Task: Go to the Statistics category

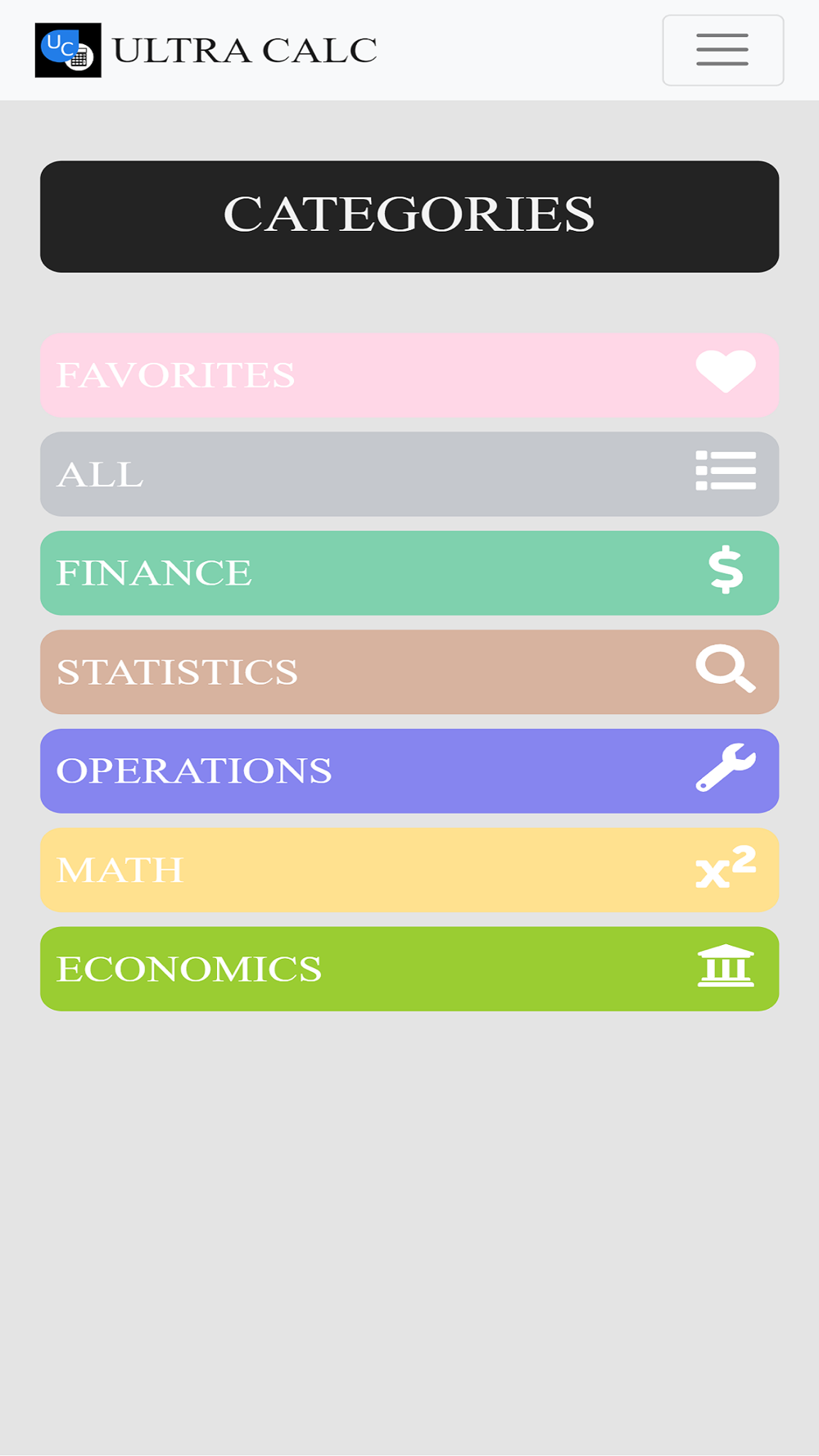Action: coord(409,672)
